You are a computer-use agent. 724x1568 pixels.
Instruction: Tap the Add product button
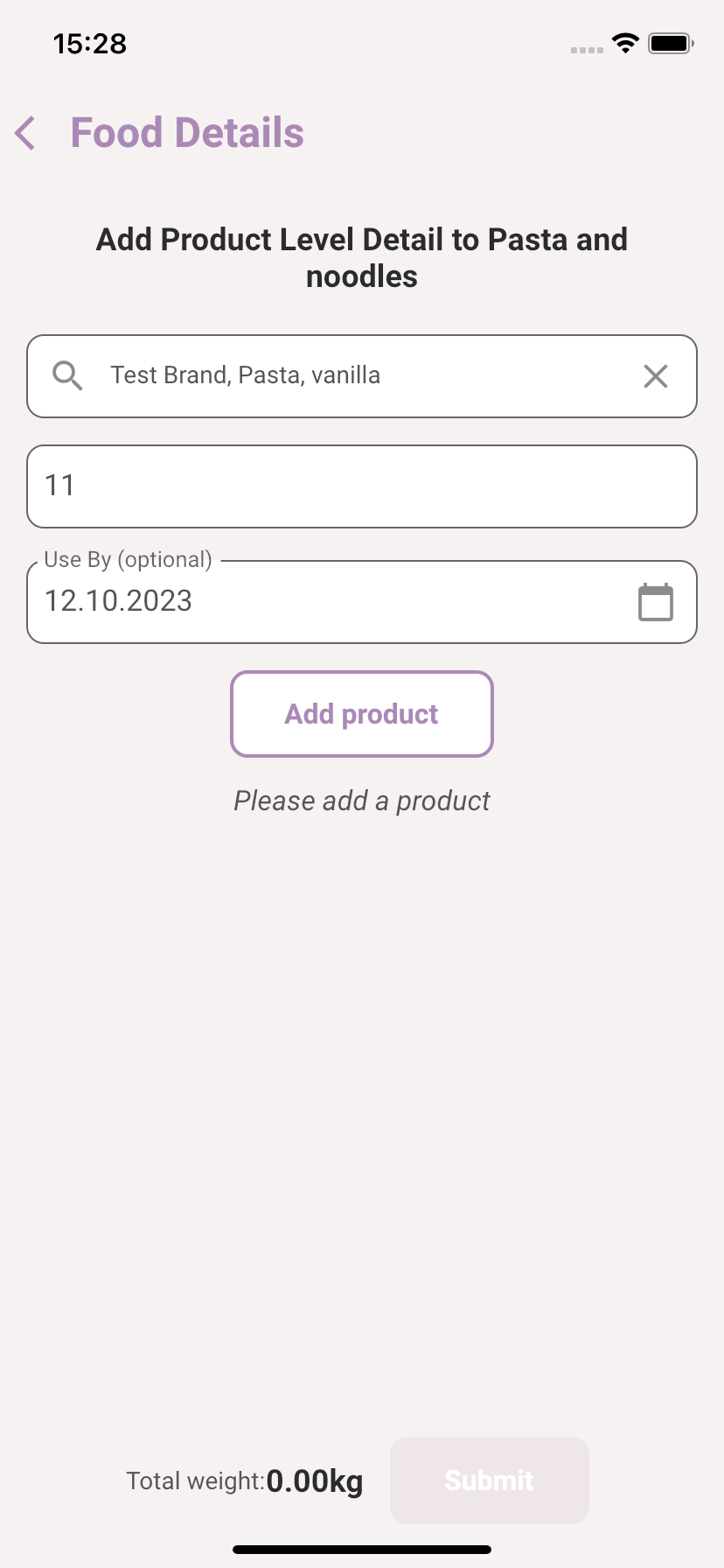362,714
